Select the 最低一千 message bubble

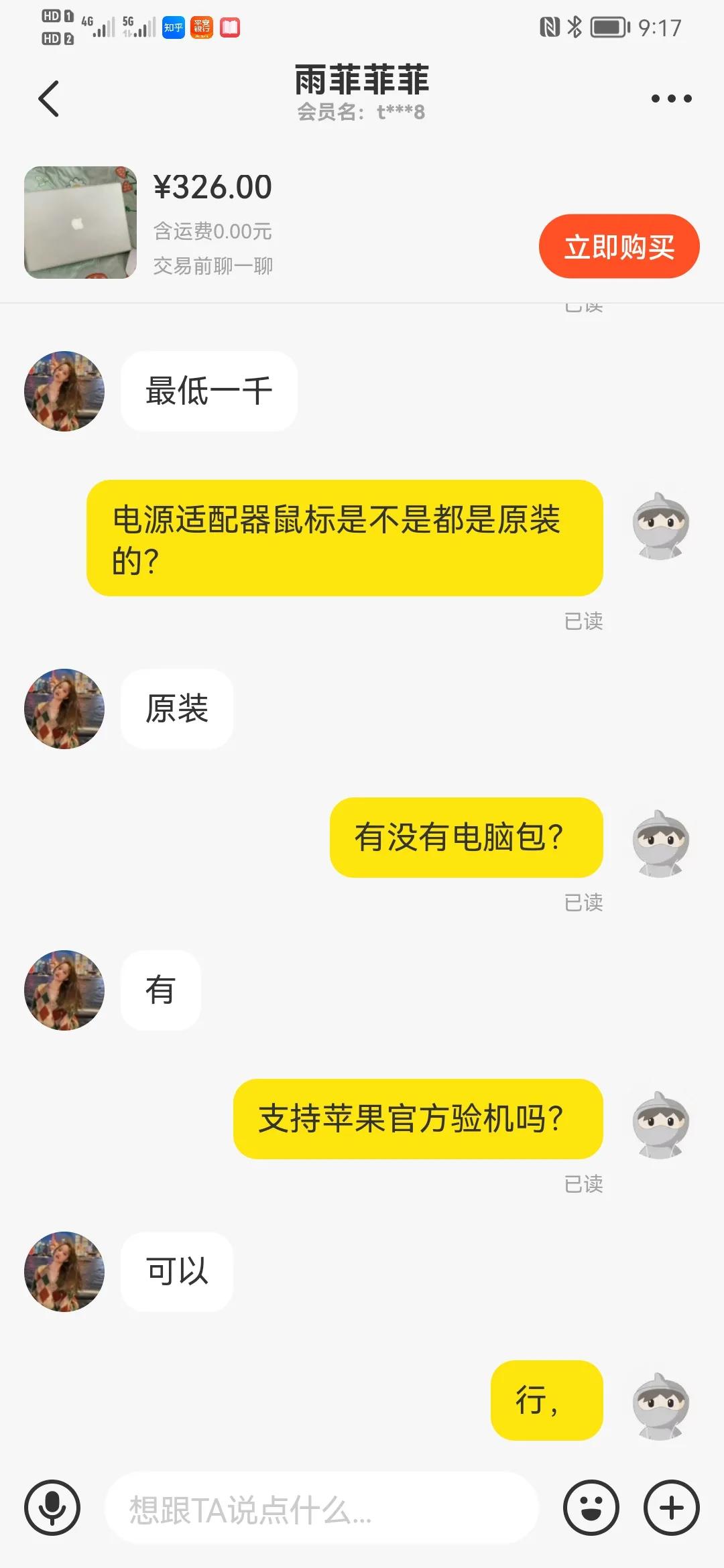pyautogui.click(x=208, y=391)
